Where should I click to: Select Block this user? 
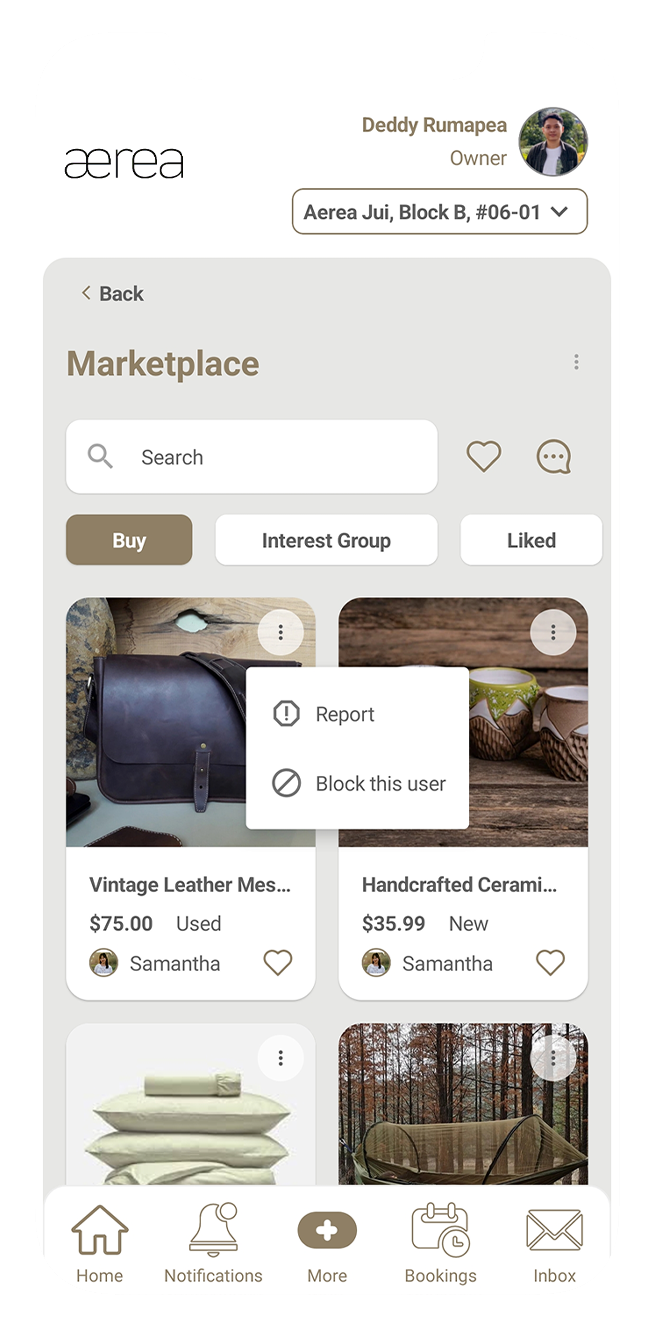pos(380,784)
